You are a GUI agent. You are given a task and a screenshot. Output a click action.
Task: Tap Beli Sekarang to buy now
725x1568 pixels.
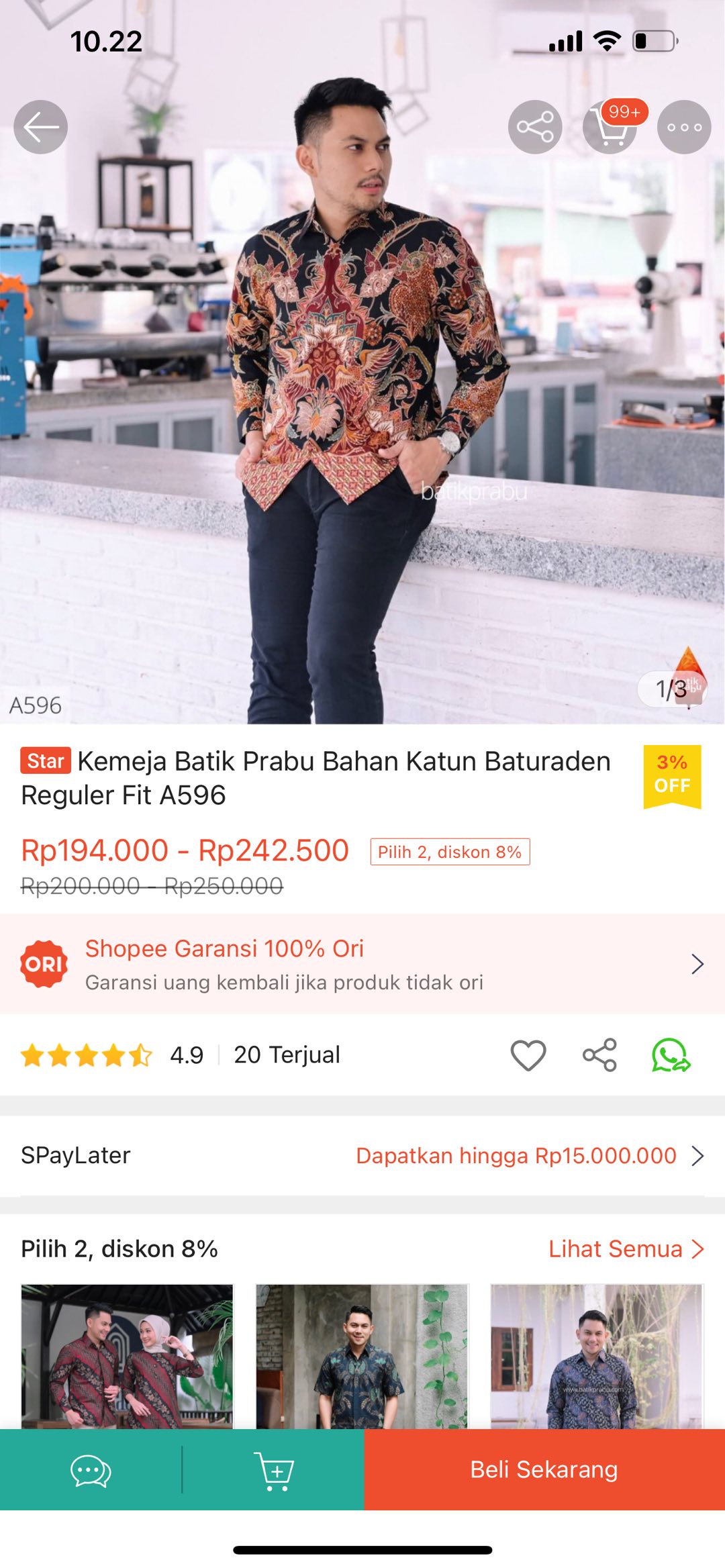544,1468
